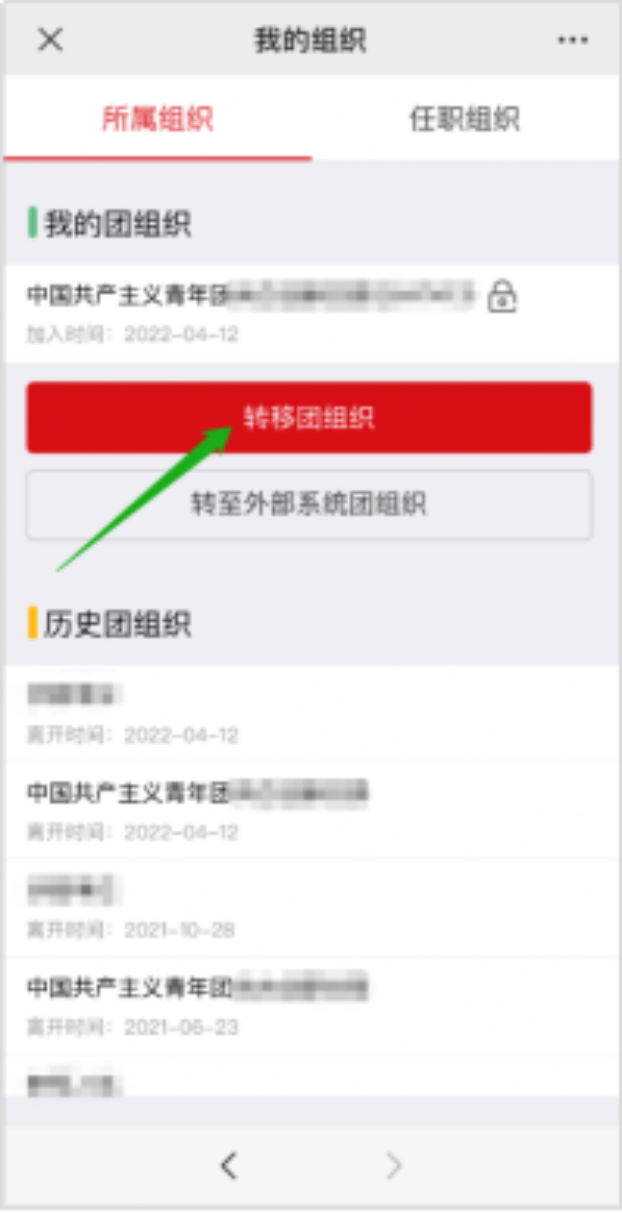
Task: Switch to the 任职组织 tab
Action: (464, 119)
